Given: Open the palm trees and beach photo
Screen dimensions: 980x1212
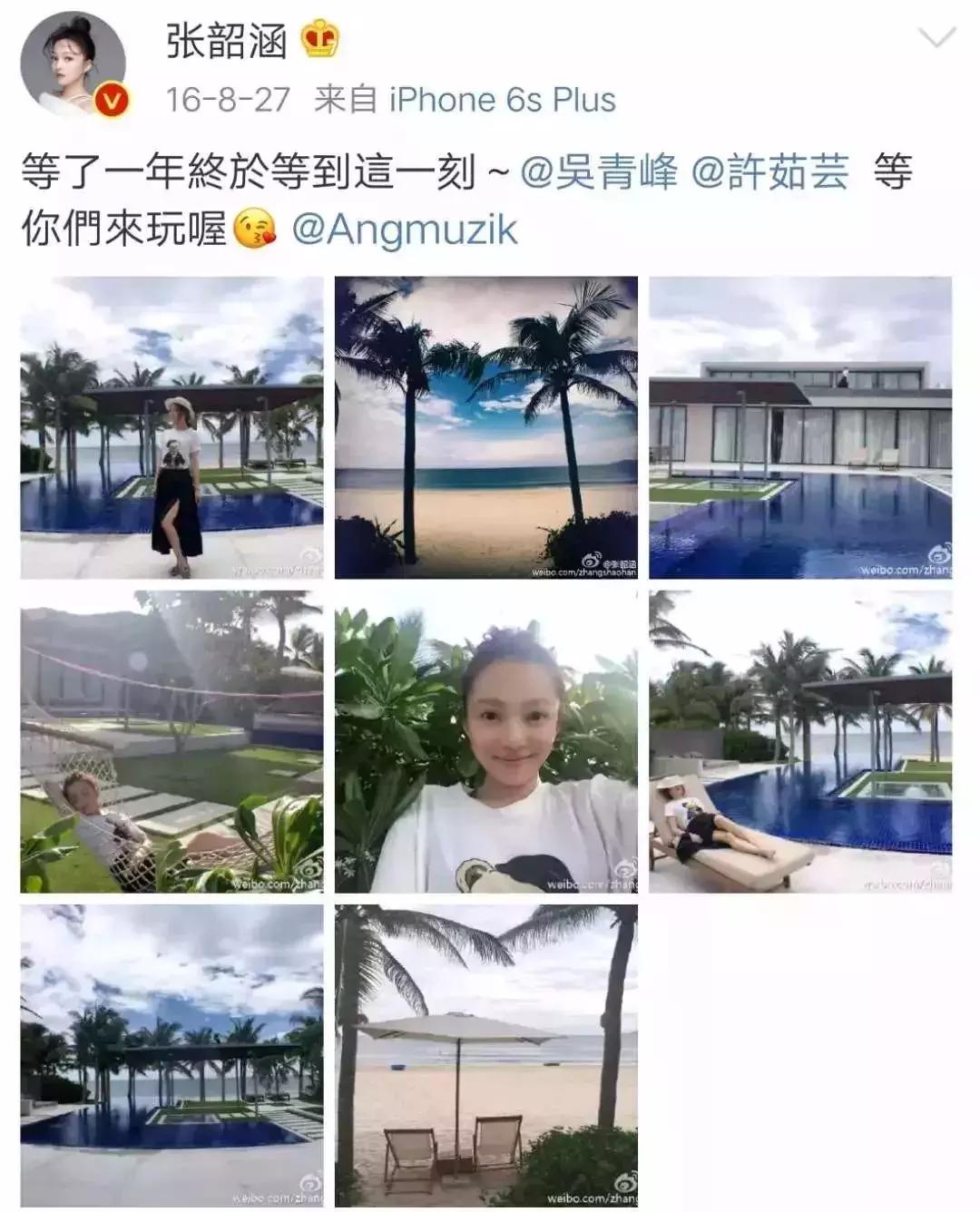Looking at the screenshot, I should pos(486,426).
